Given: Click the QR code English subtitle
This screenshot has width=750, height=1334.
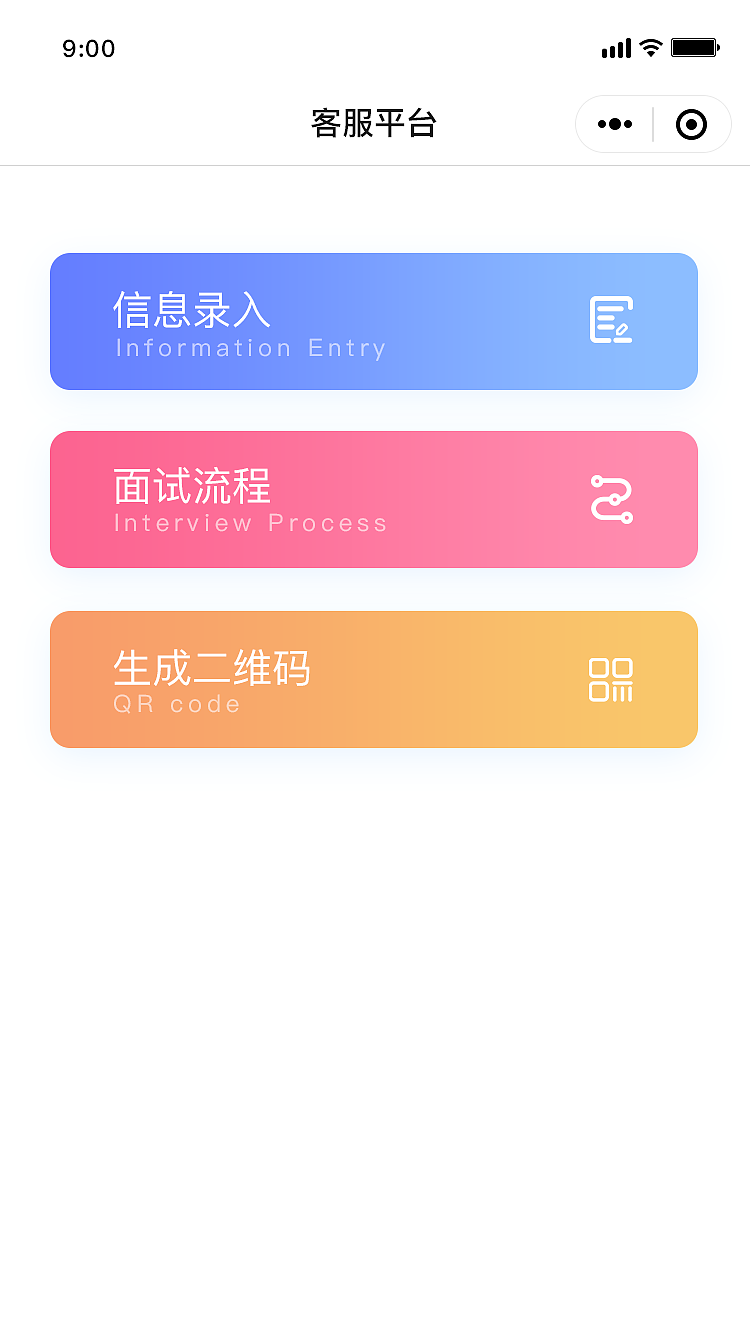Looking at the screenshot, I should [x=177, y=703].
